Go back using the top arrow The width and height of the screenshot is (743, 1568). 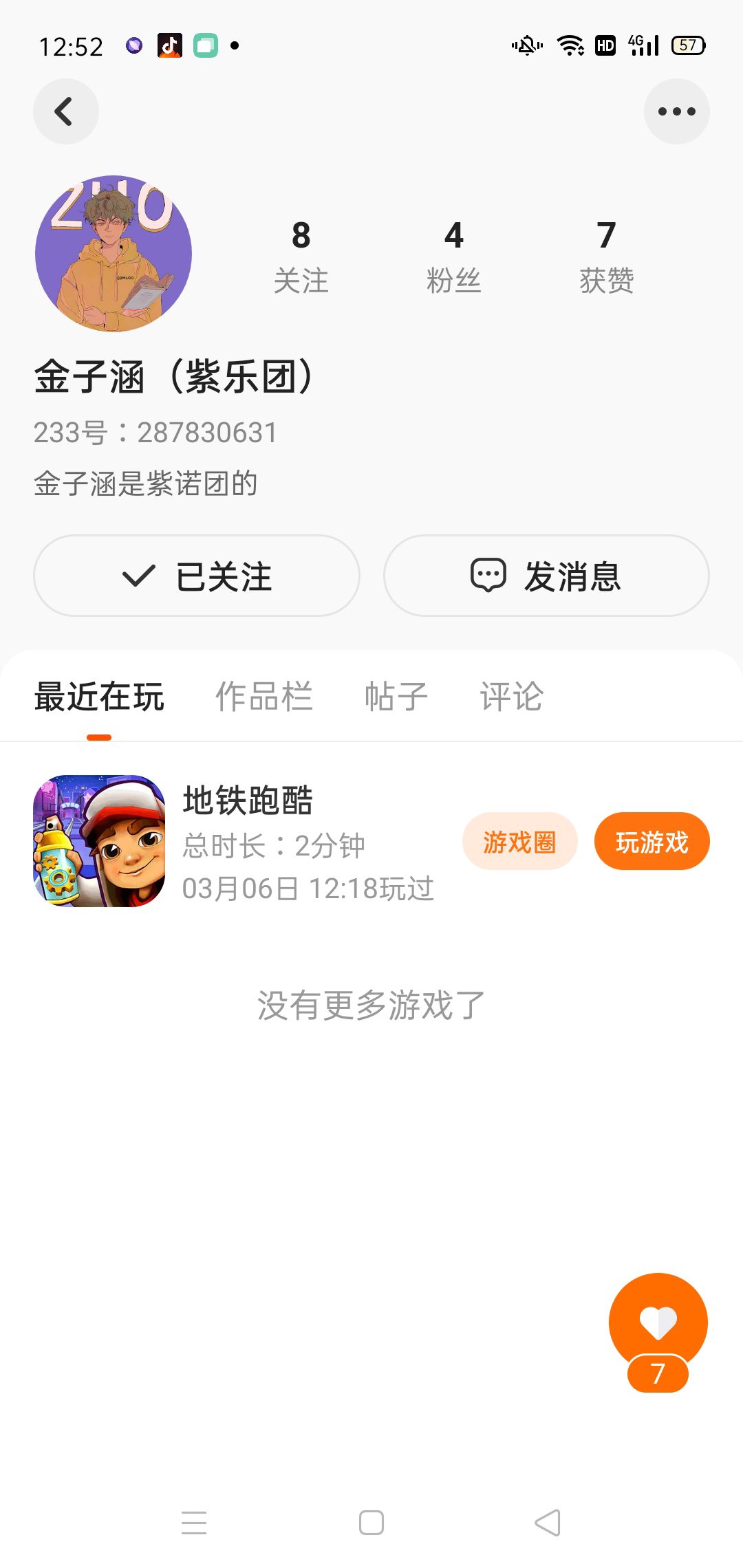[x=65, y=111]
